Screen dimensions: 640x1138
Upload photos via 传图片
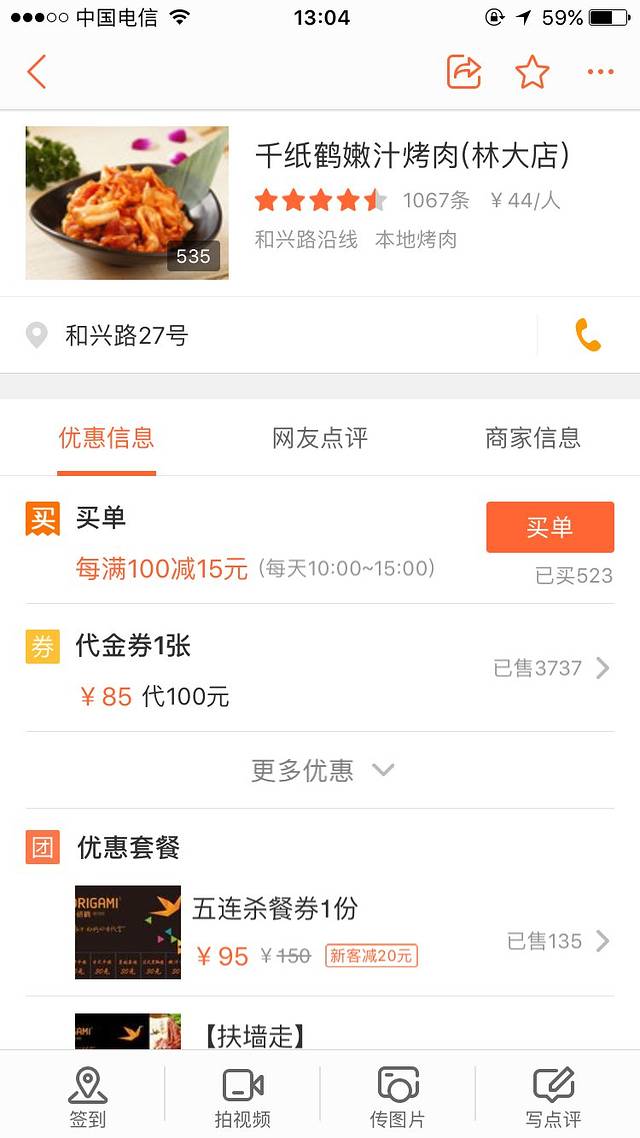pyautogui.click(x=397, y=1097)
